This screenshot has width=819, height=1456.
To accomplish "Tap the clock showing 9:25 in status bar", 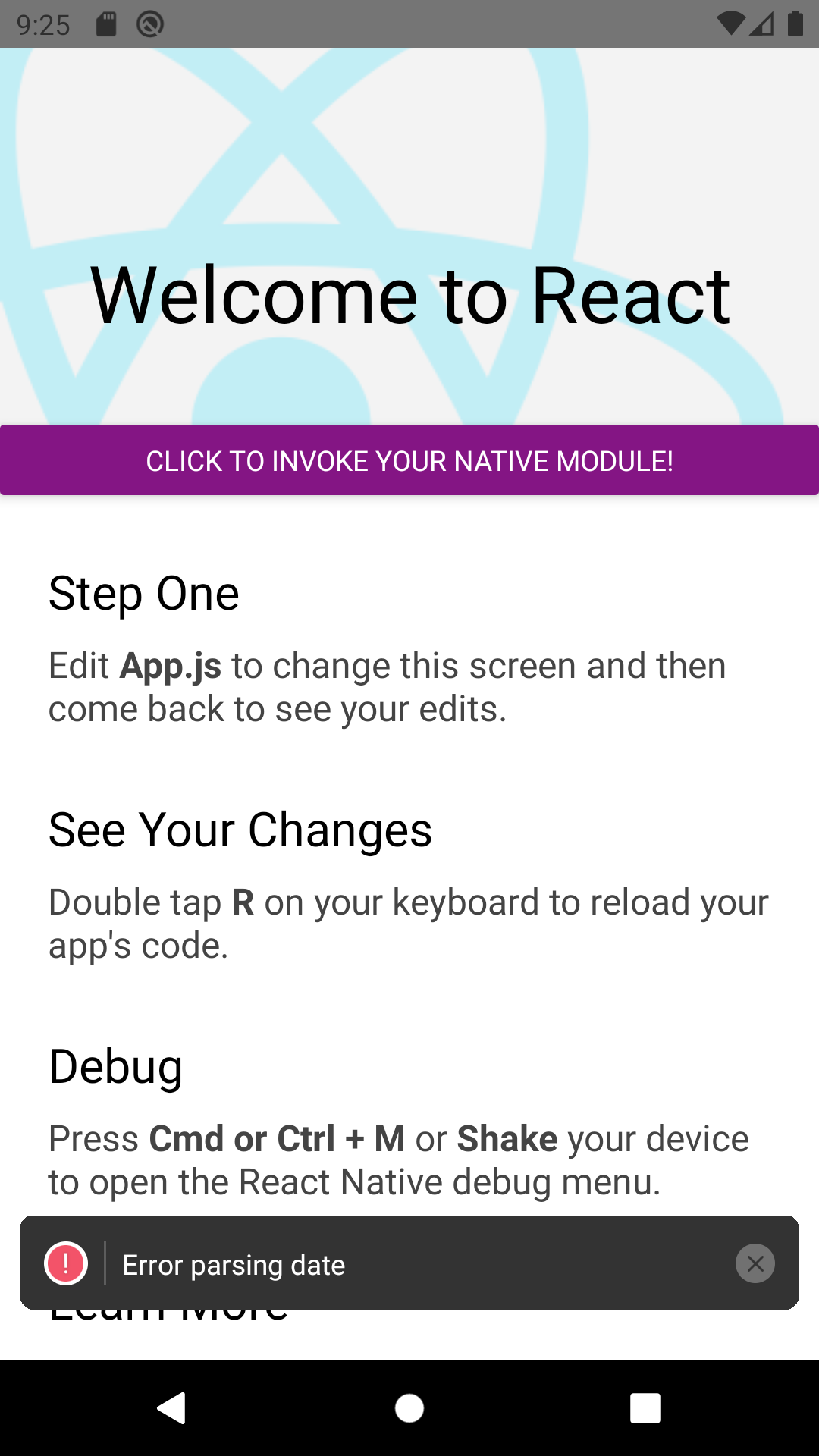I will pos(43,24).
